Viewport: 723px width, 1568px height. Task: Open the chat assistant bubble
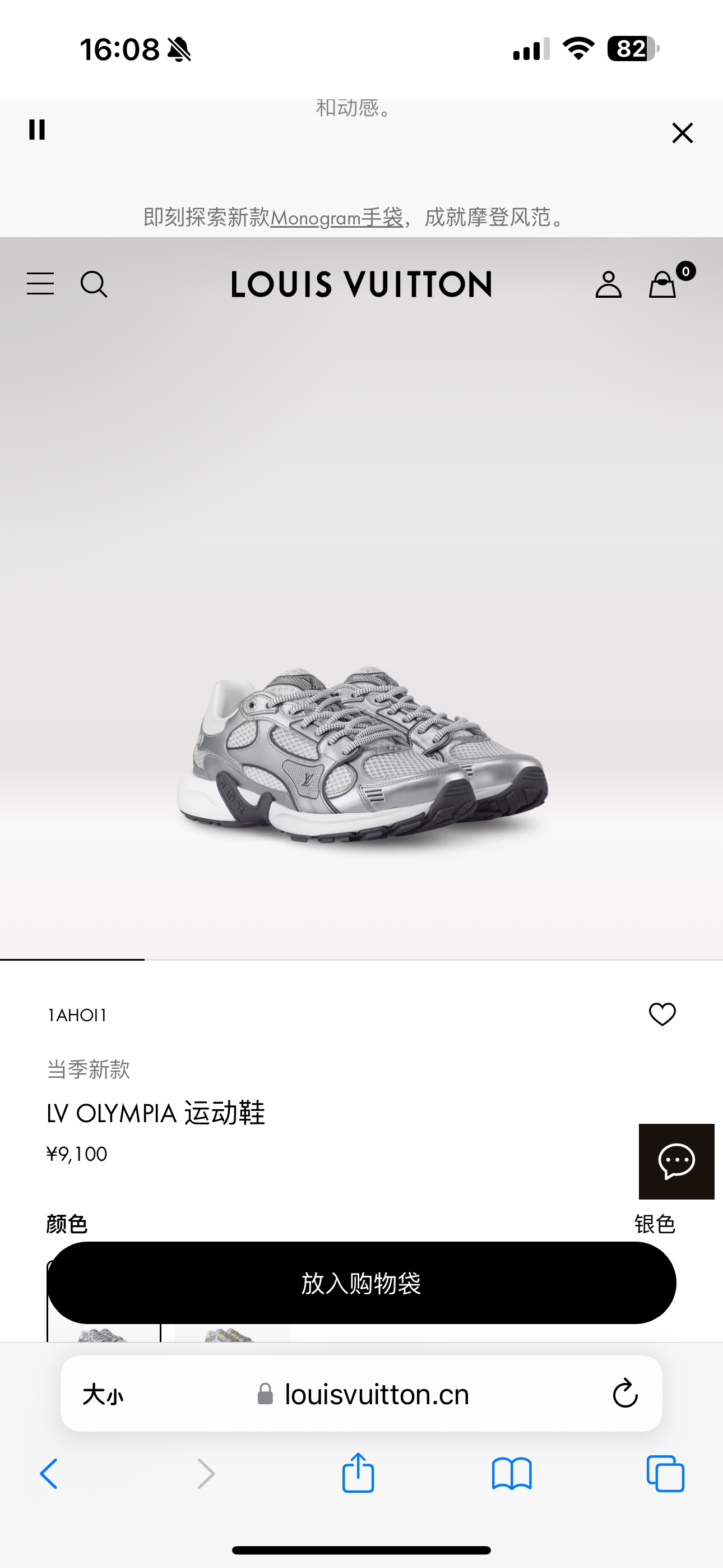coord(676,1161)
